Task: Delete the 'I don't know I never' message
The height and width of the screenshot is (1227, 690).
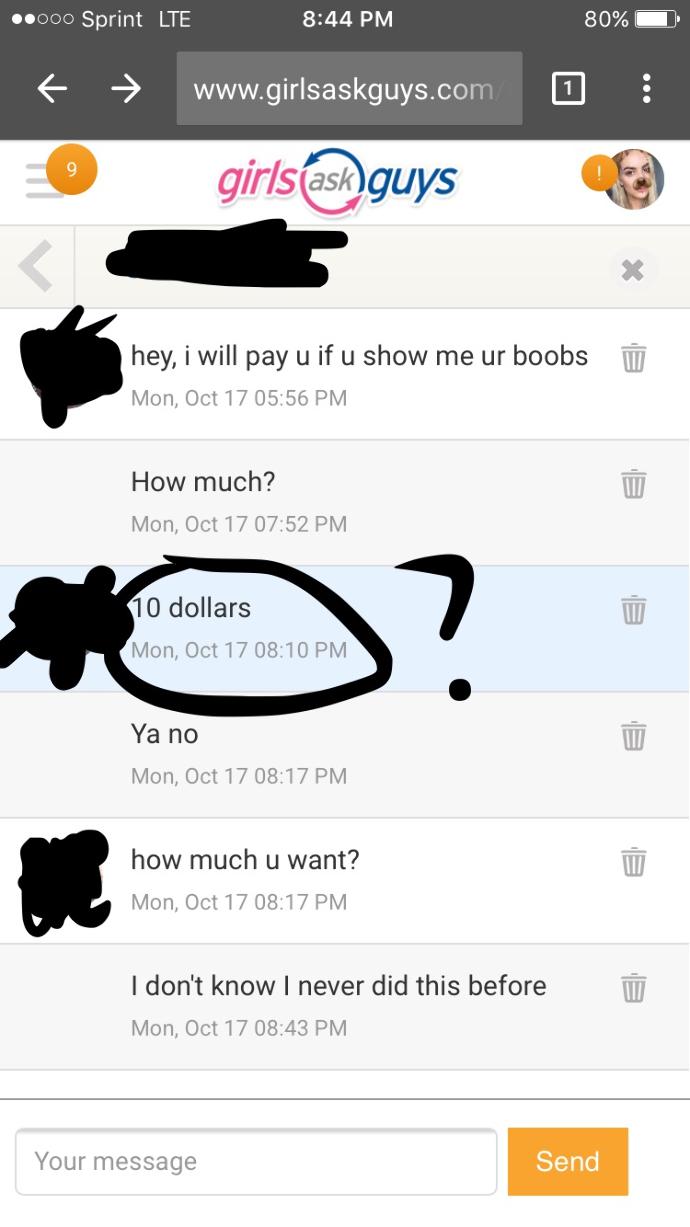Action: (633, 987)
